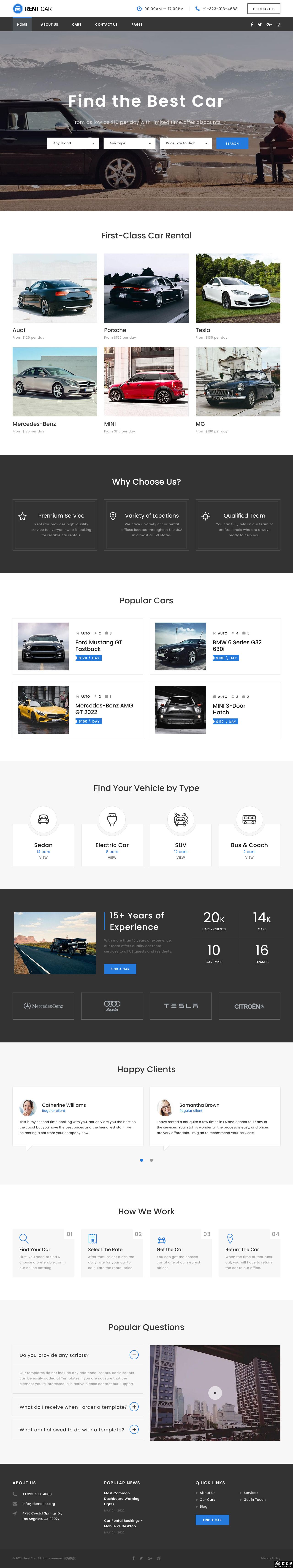Expand the Any Type dropdown
Viewport: 293px width, 1568px height.
pos(129,143)
